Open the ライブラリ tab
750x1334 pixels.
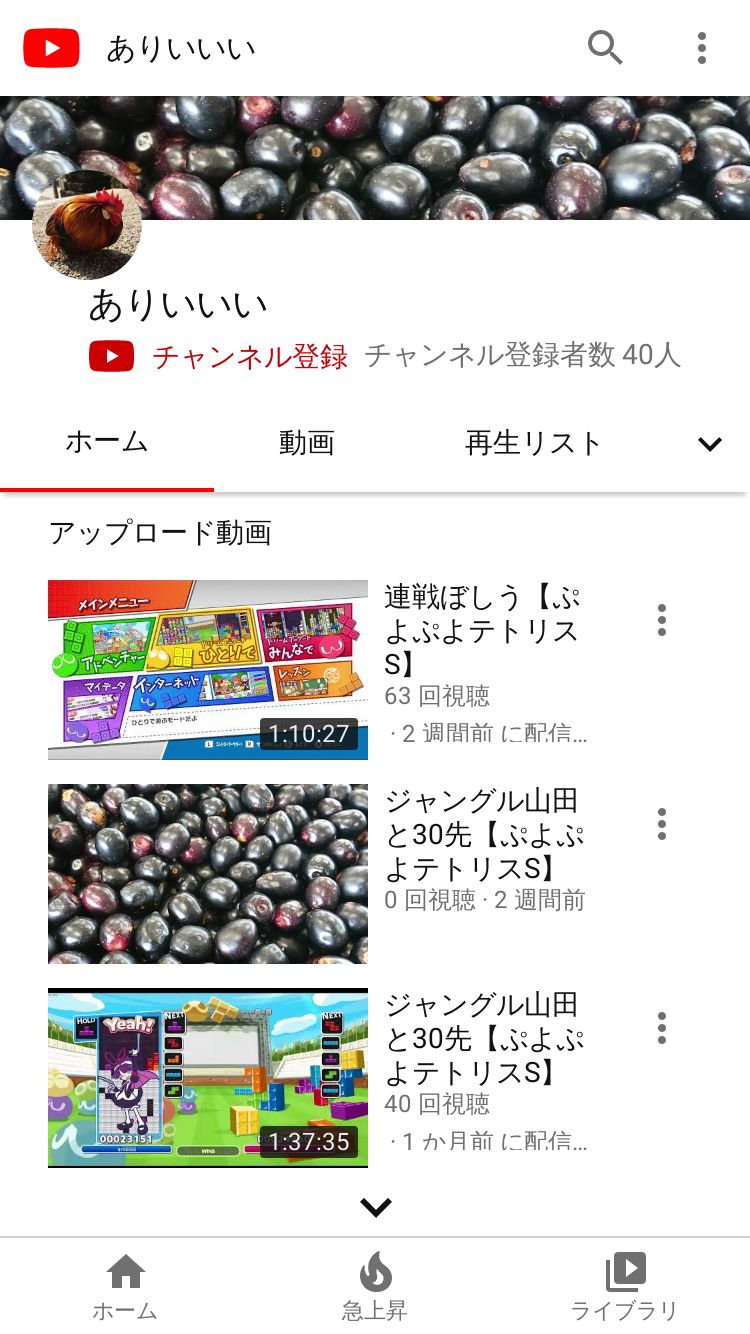(x=624, y=1286)
